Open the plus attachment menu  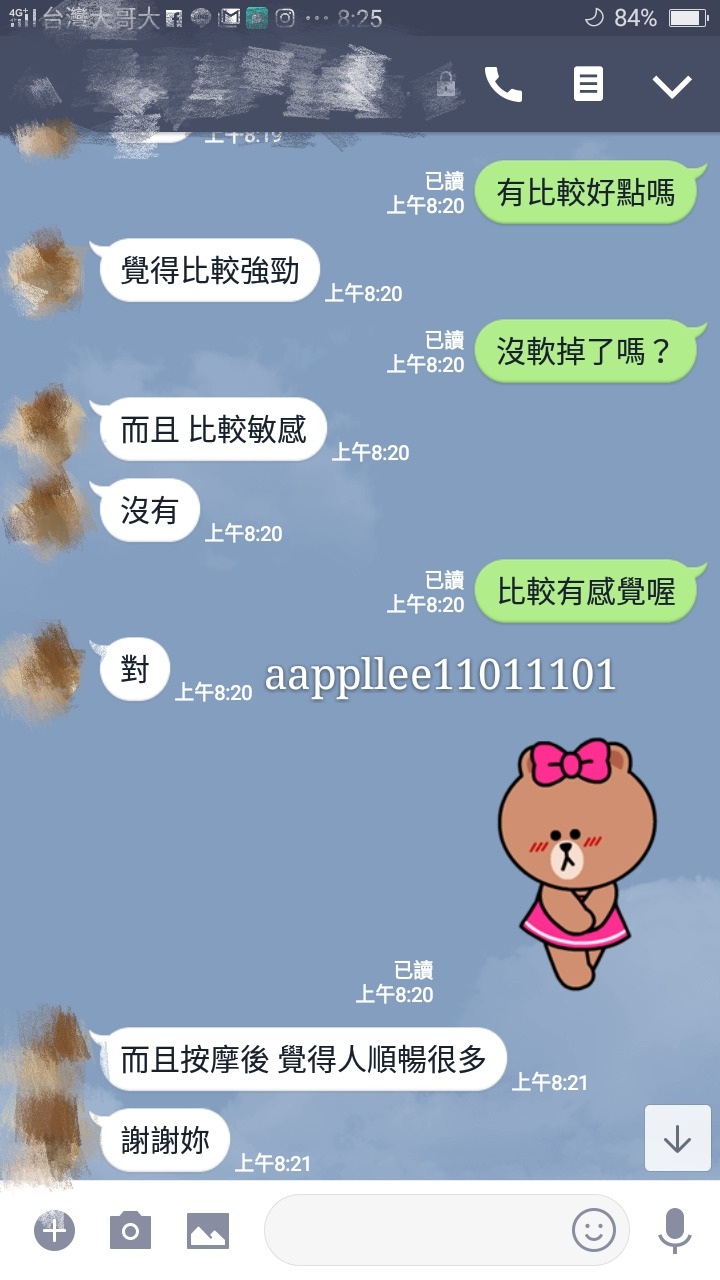coord(54,1230)
